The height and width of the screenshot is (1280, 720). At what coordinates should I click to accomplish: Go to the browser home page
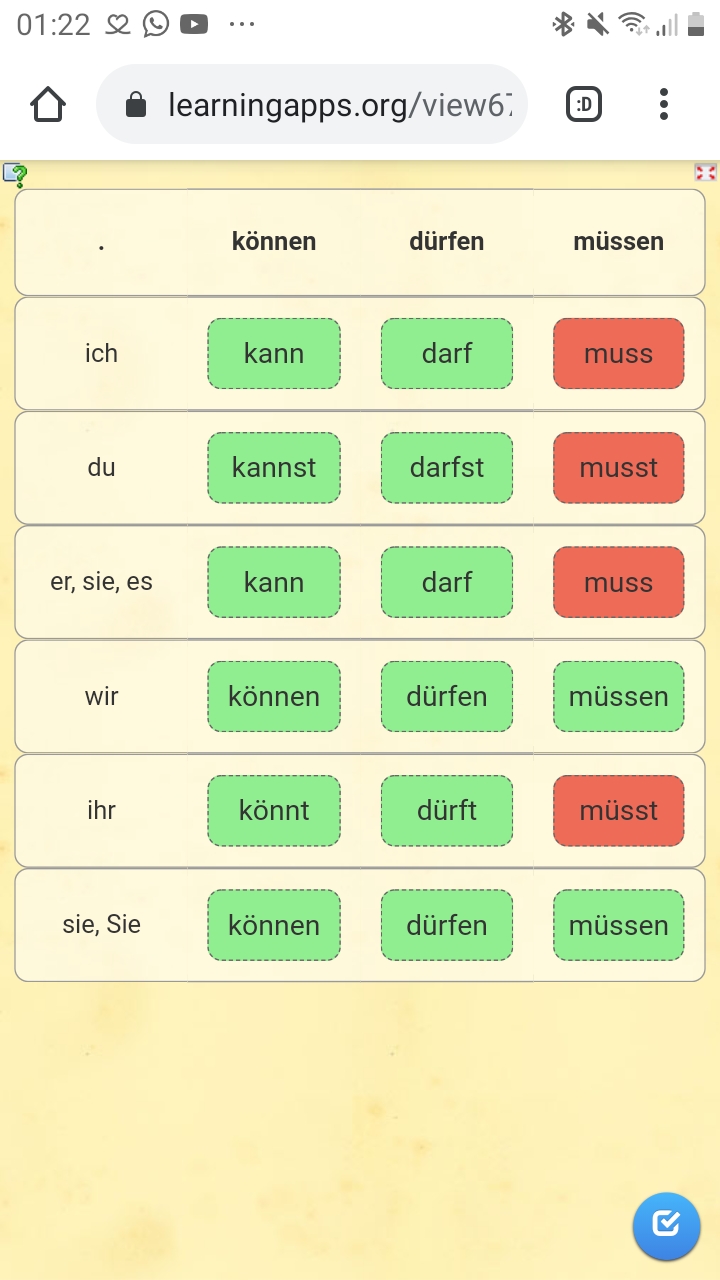(x=48, y=104)
